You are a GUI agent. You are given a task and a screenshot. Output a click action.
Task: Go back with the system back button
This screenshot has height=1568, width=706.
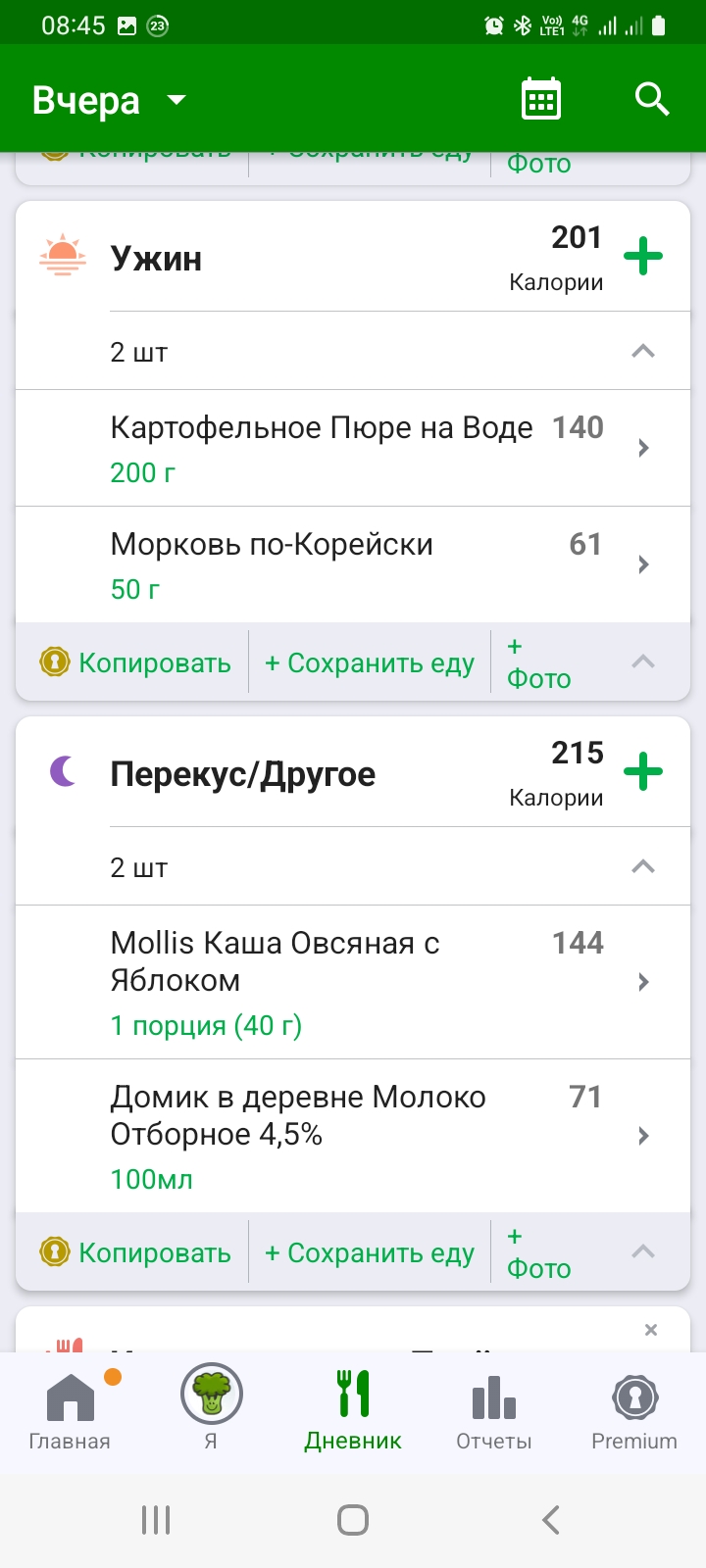point(551,1520)
